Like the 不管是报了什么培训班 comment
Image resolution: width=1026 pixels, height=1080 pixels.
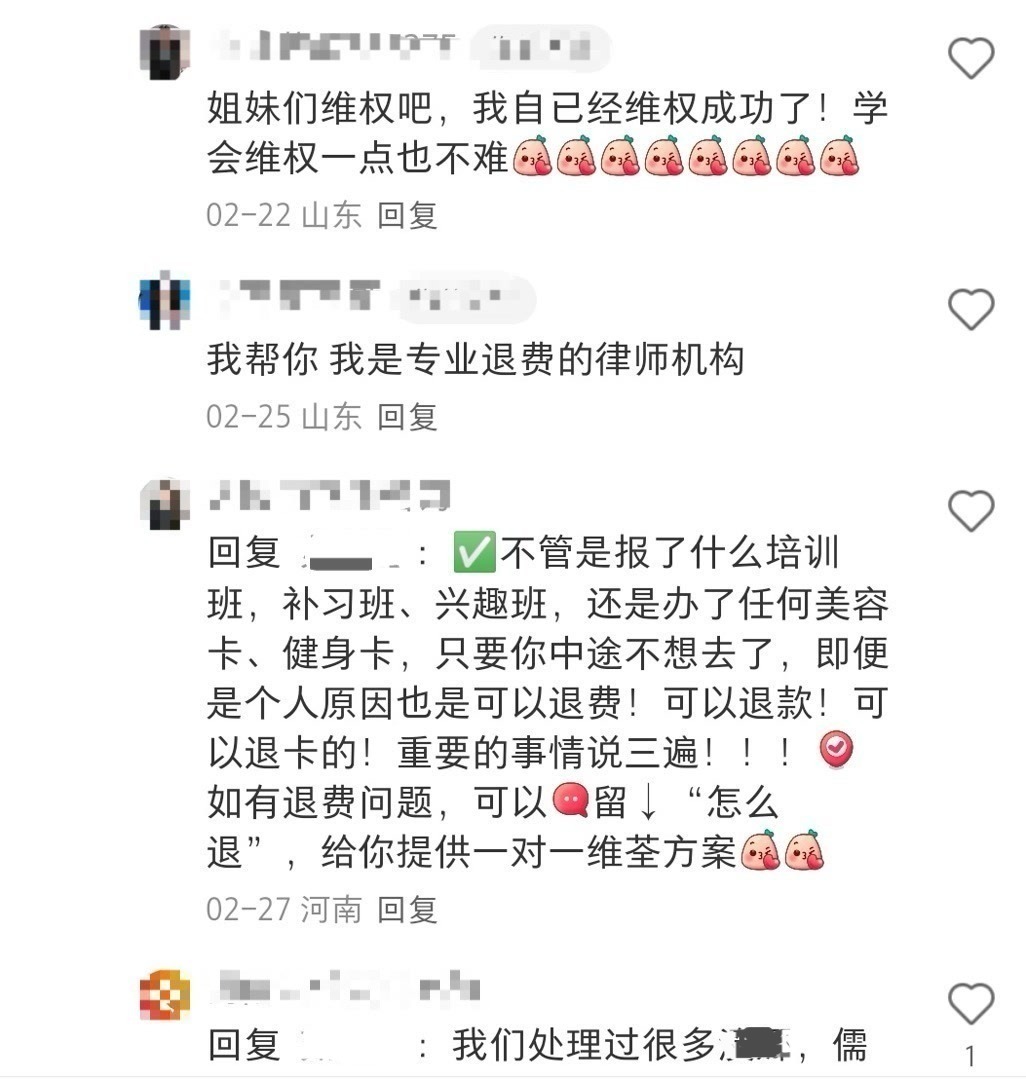[x=970, y=511]
